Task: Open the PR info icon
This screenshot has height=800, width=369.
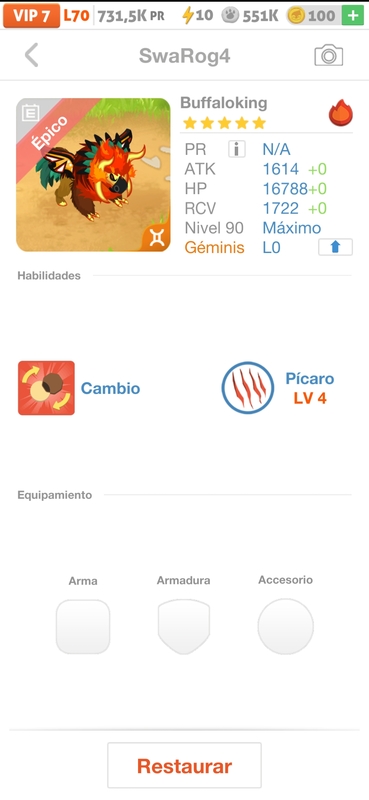Action: 236,149
